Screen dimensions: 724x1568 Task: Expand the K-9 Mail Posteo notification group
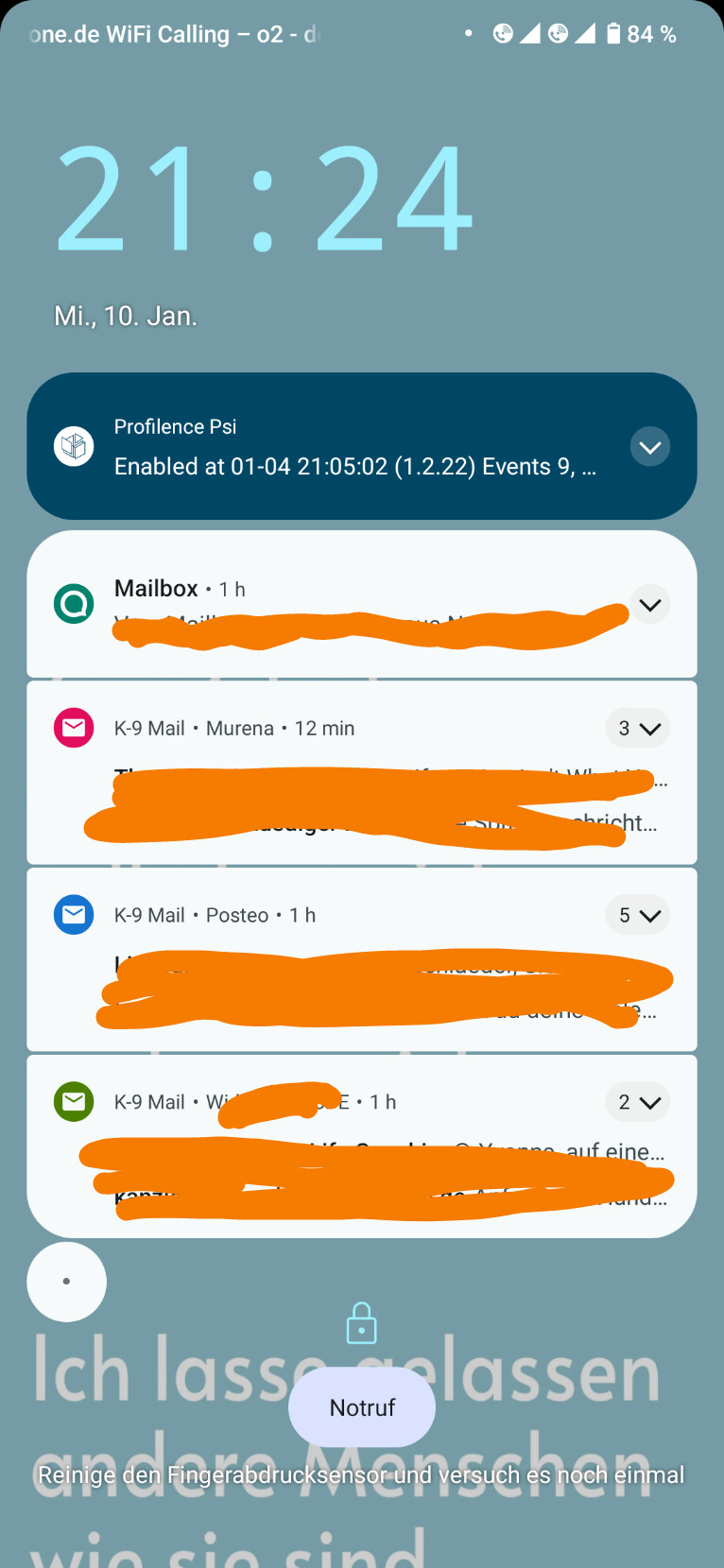pyautogui.click(x=638, y=915)
